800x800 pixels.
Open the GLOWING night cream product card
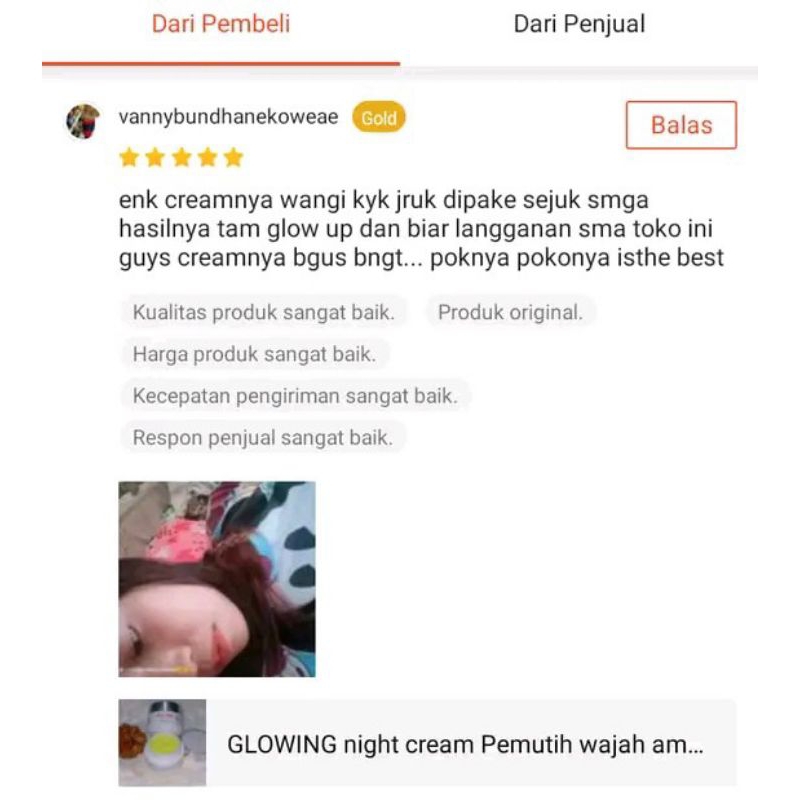tap(427, 743)
